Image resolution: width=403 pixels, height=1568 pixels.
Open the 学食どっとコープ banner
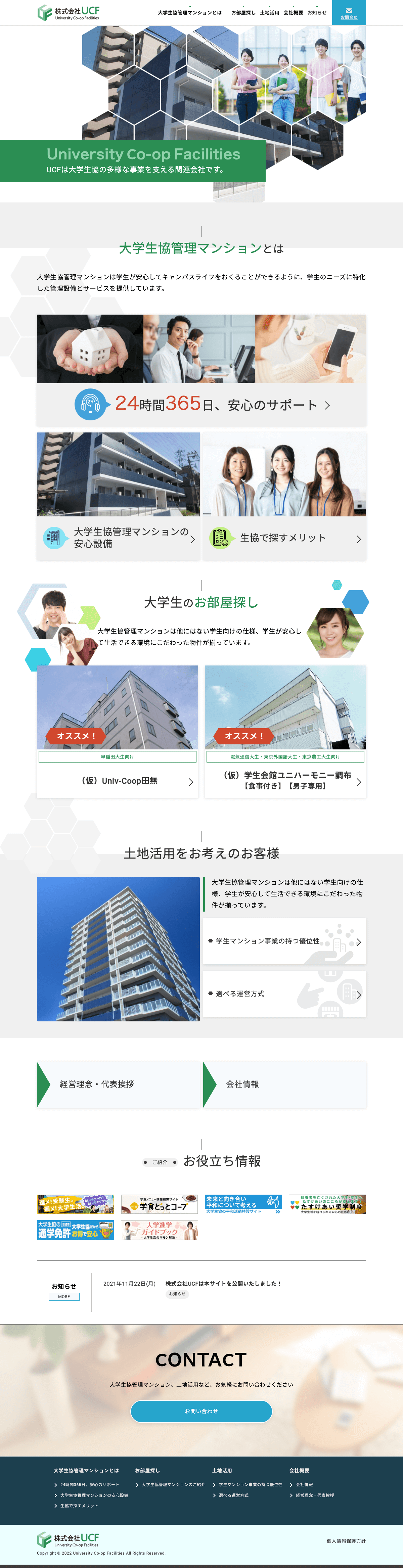point(160,1203)
